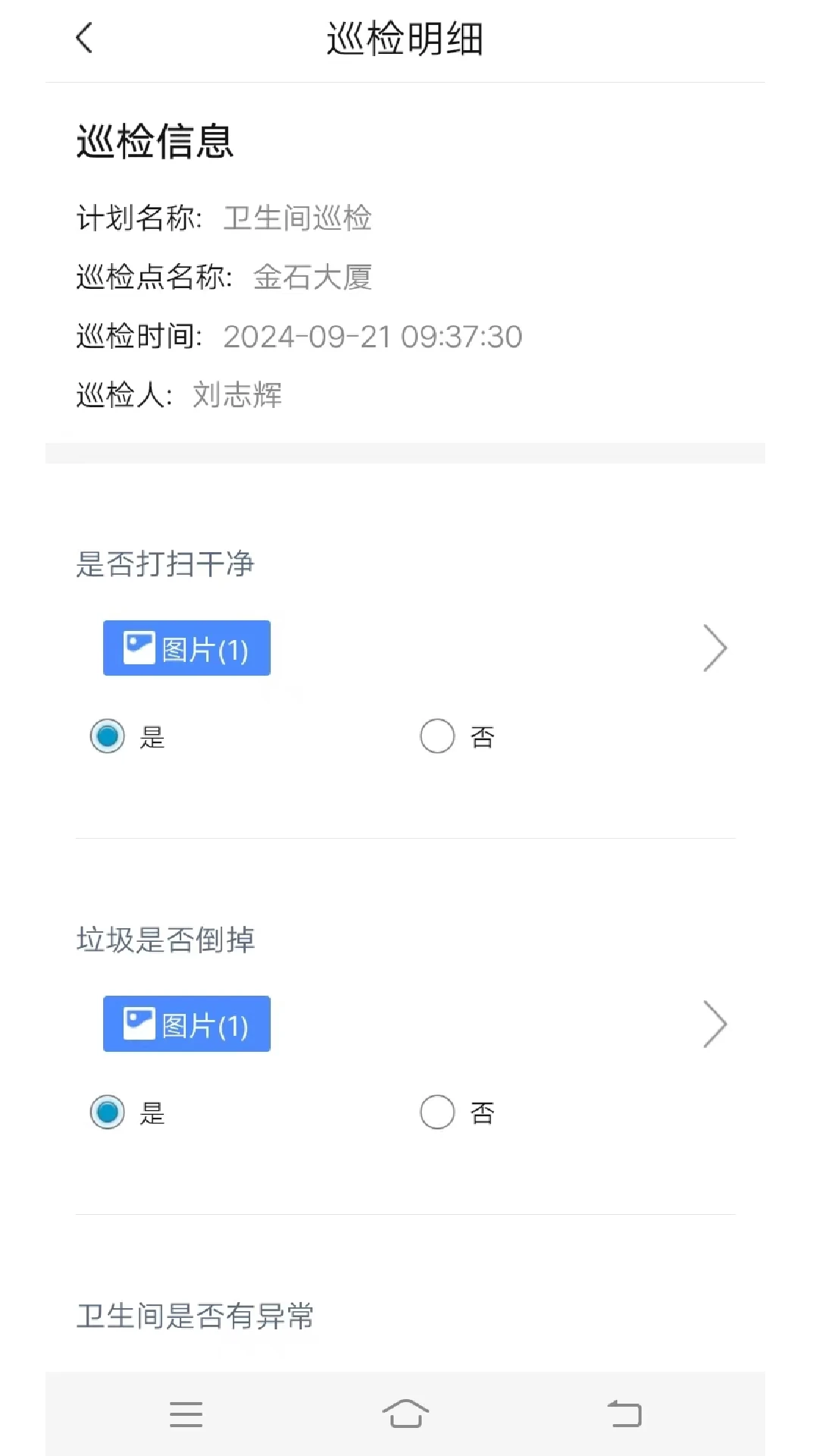Select the filled 是 radio under 是否打扫干净
819x1456 pixels.
coord(108,735)
